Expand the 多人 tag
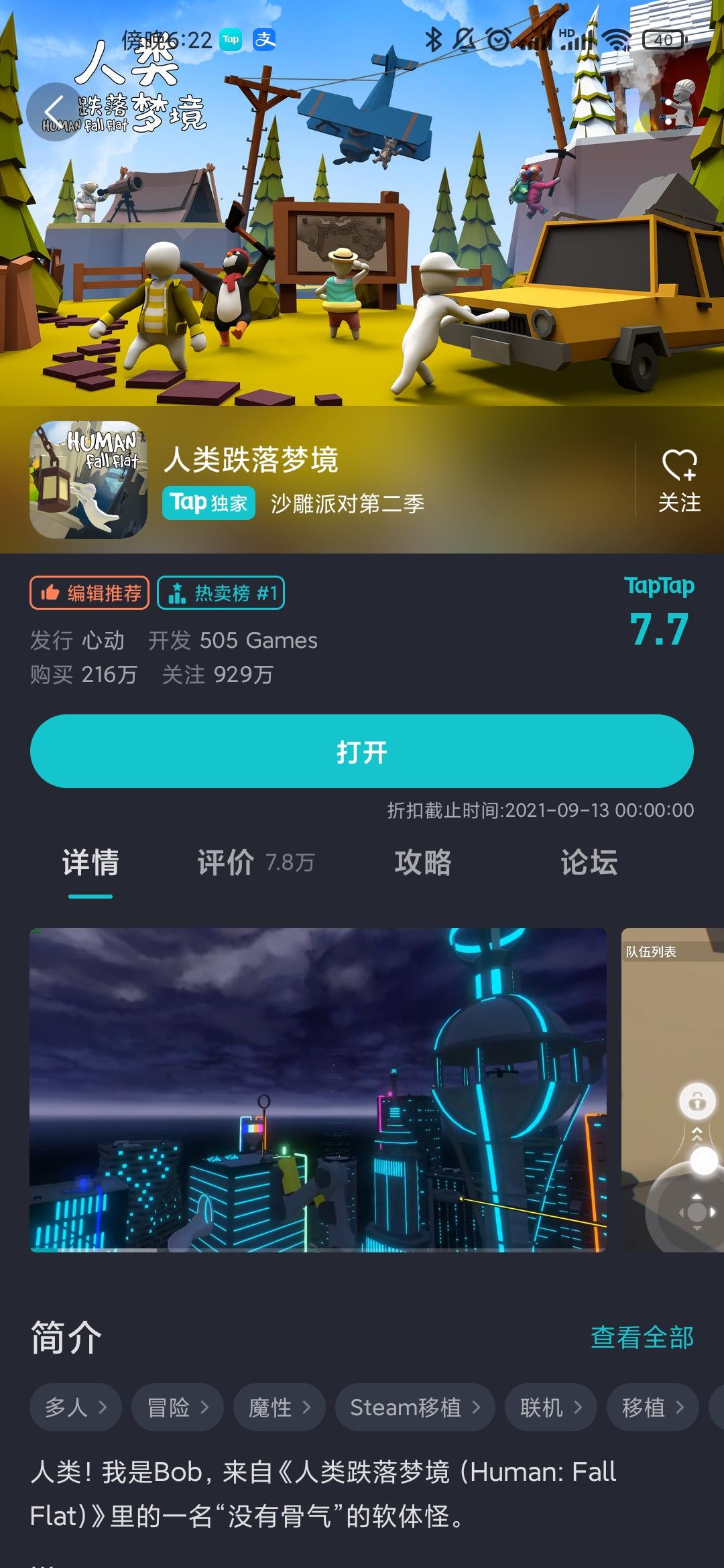The width and height of the screenshot is (724, 1568). click(75, 1407)
